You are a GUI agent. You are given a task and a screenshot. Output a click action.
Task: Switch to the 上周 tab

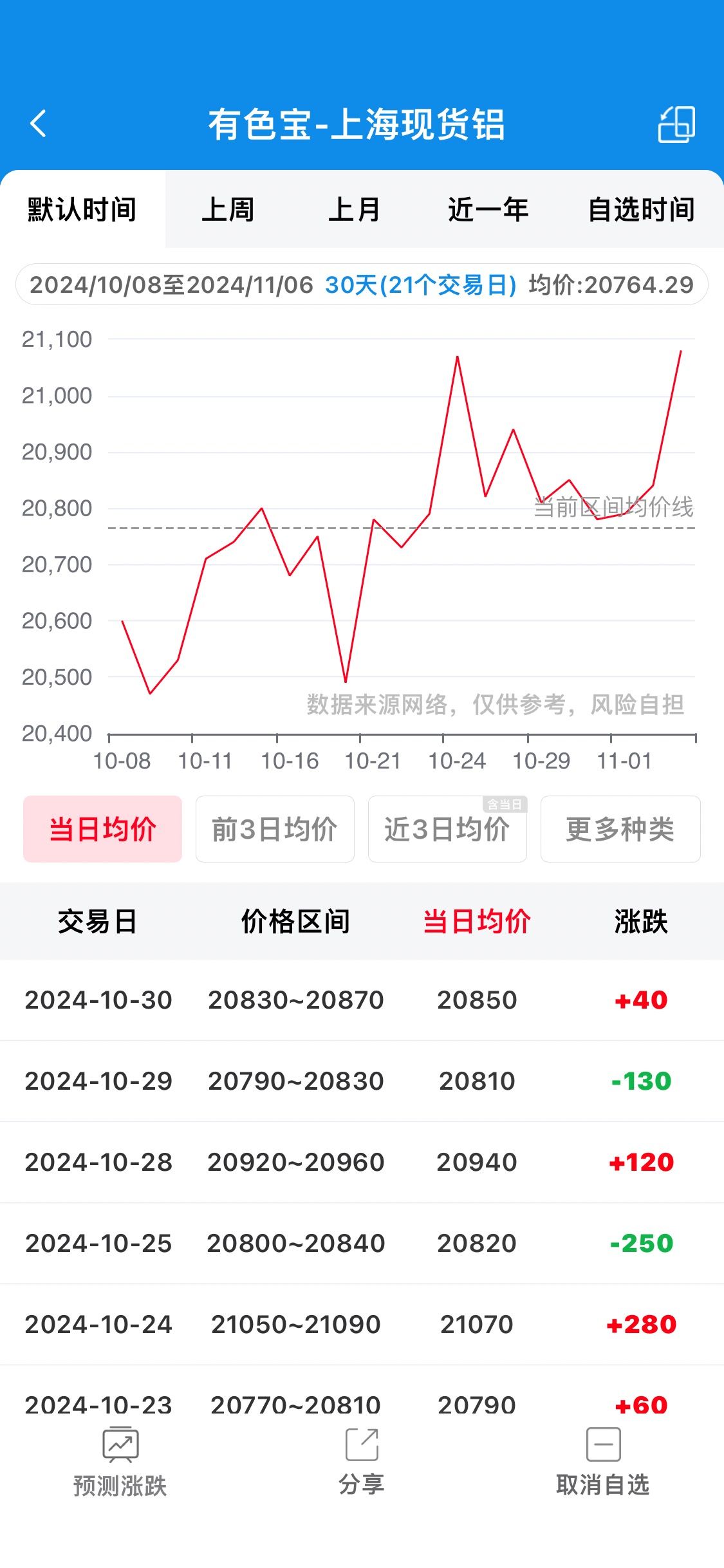point(228,210)
